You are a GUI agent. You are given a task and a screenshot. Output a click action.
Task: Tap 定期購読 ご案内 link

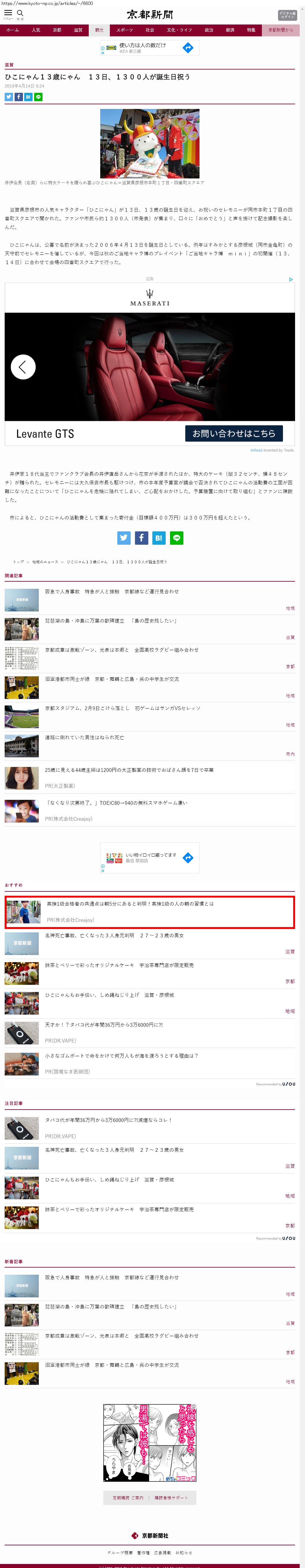[x=128, y=1498]
